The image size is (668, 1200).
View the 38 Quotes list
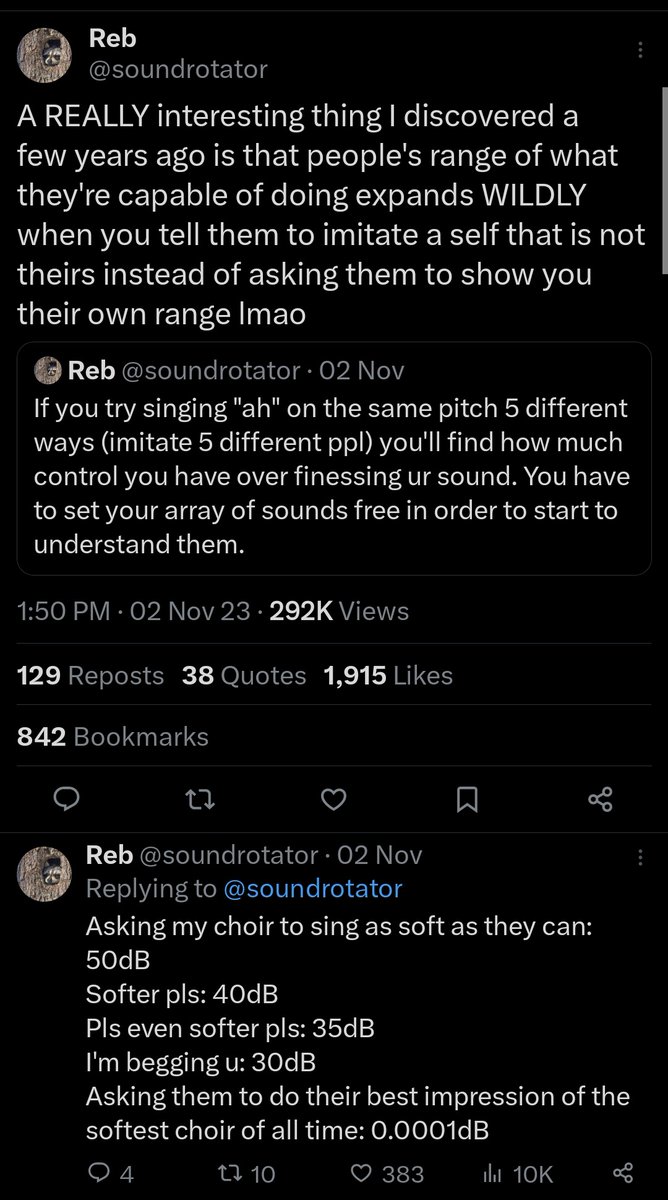(244, 675)
